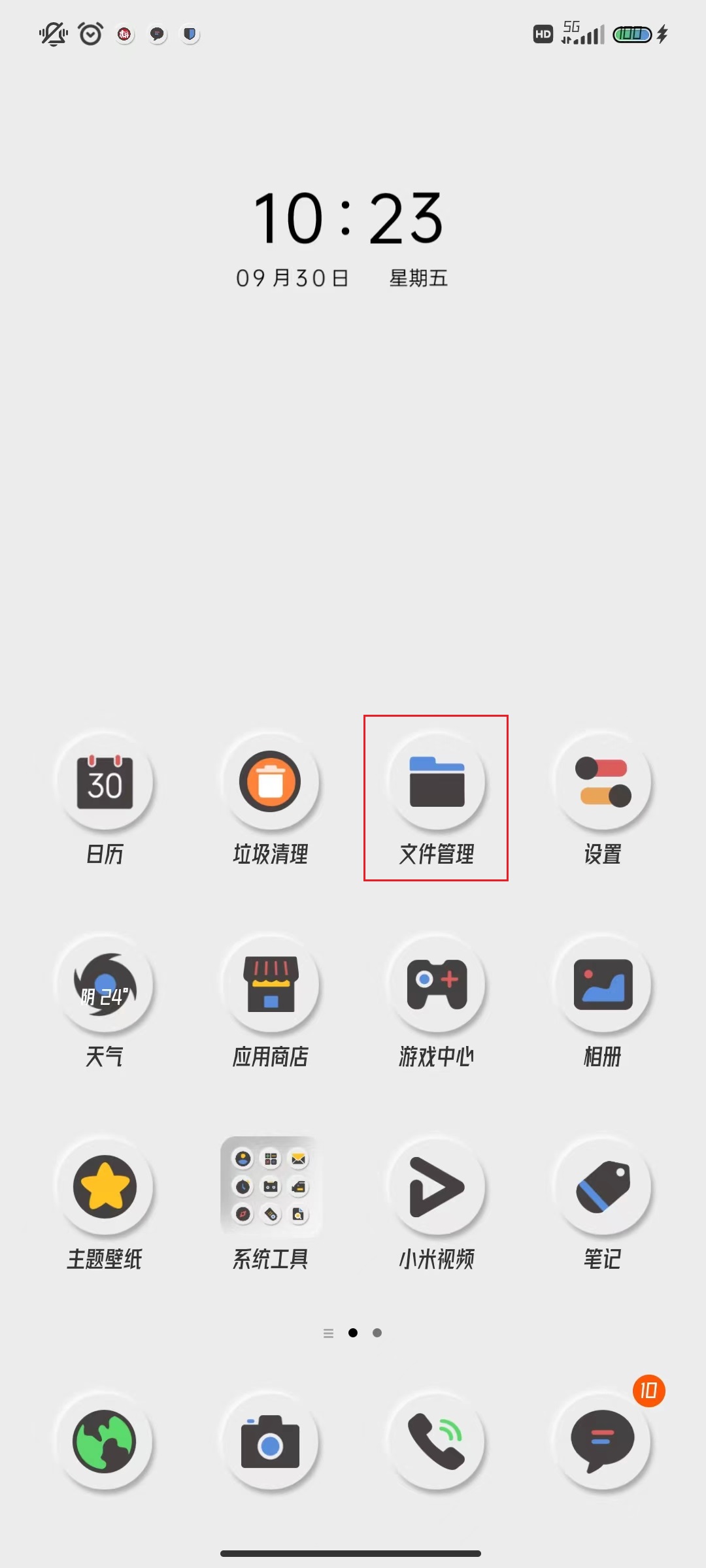
Task: Open messages with 10 unread badge
Action: pyautogui.click(x=602, y=1442)
